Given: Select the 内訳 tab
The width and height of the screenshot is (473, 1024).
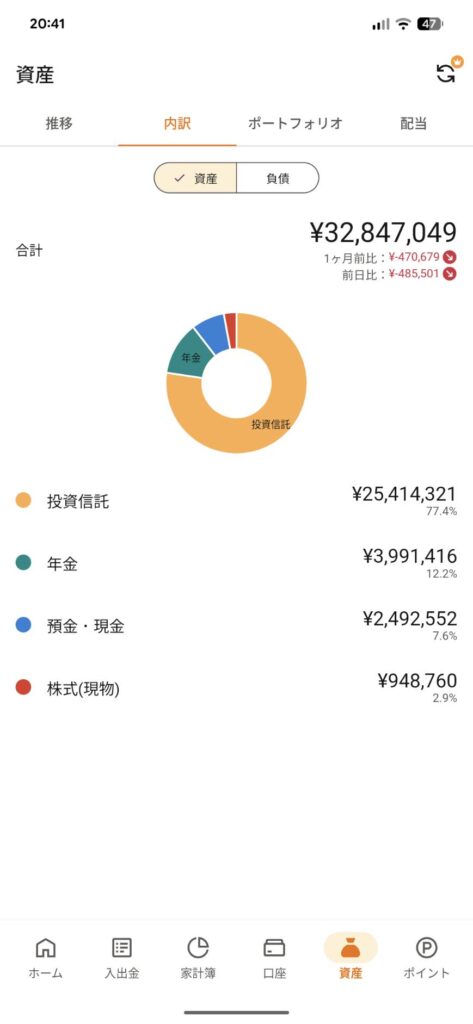Looking at the screenshot, I should coord(177,123).
